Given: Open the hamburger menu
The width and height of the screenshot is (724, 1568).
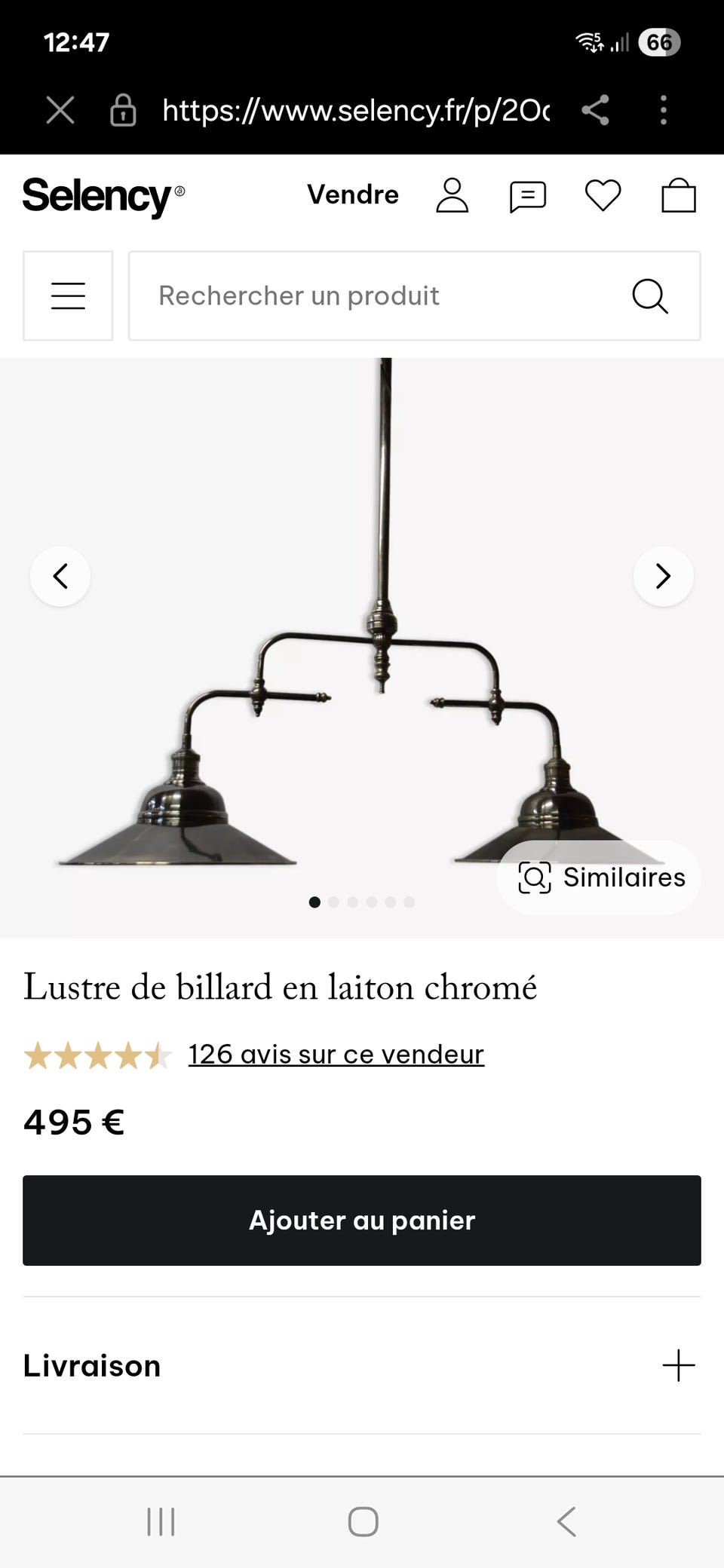Looking at the screenshot, I should 68,296.
